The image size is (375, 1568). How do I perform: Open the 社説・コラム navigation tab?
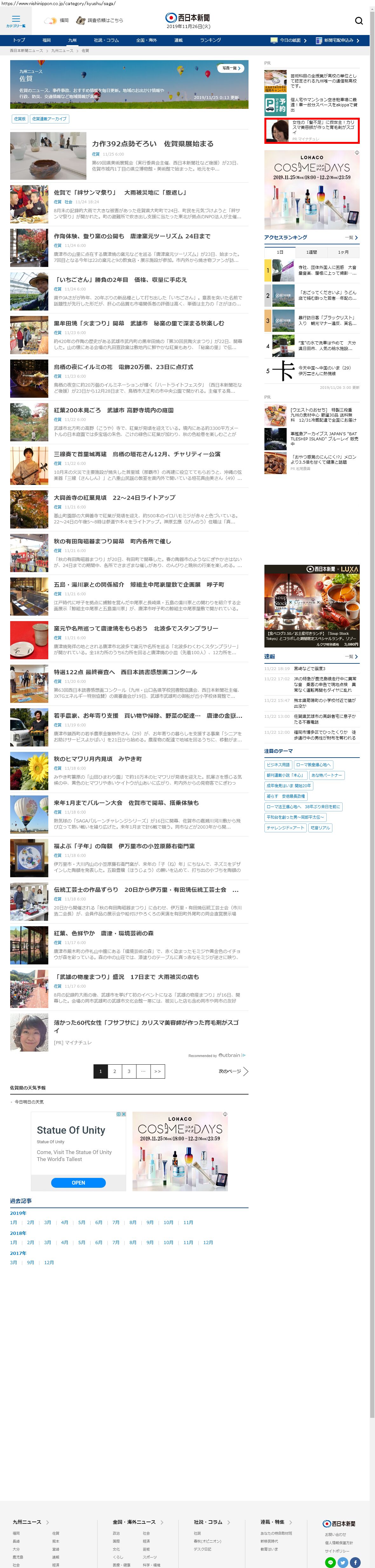pyautogui.click(x=106, y=40)
